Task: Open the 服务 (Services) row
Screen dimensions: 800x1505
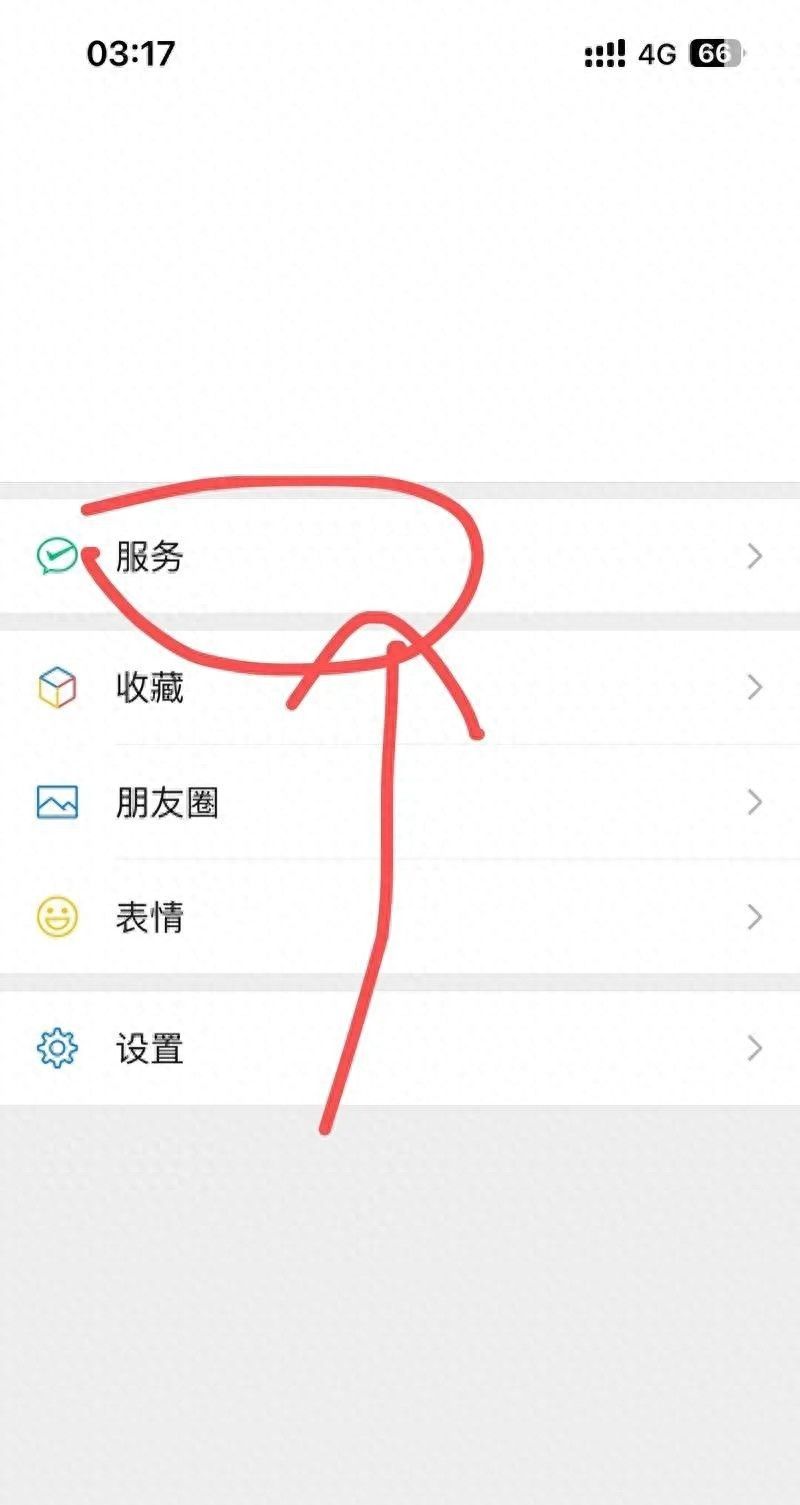Action: tap(150, 556)
